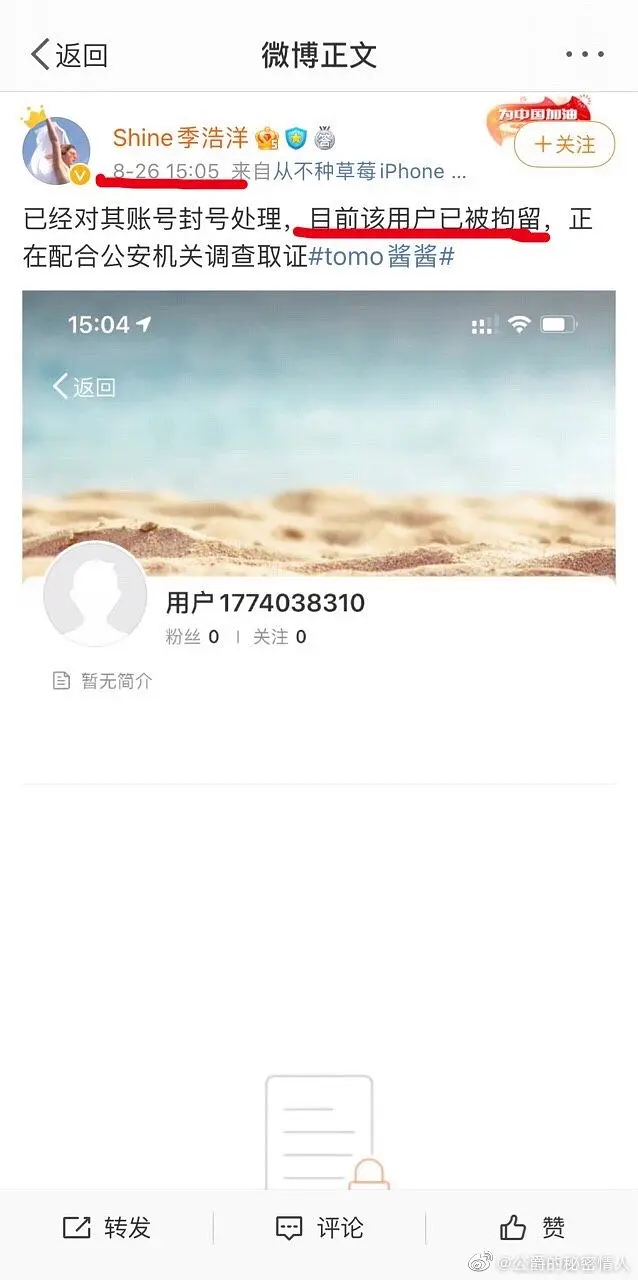
Task: Follow Shine季浩洋 with the 关注 button
Action: coord(565,145)
